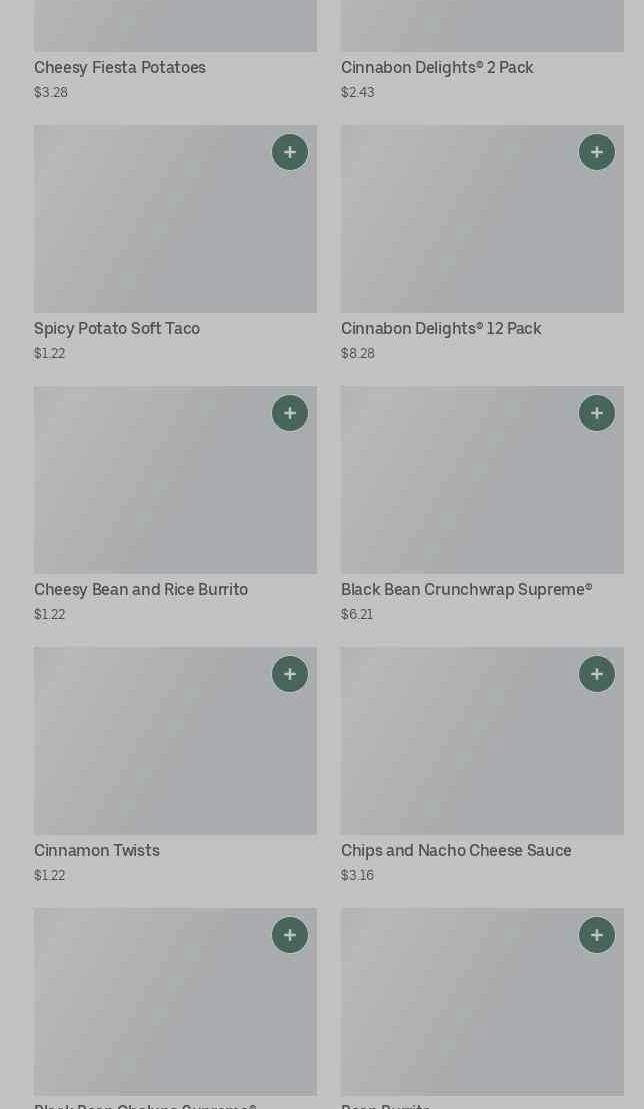Add Black Bean Crunchwrap Supreme to order
Screen dimensions: 644x1109
tap(597, 413)
